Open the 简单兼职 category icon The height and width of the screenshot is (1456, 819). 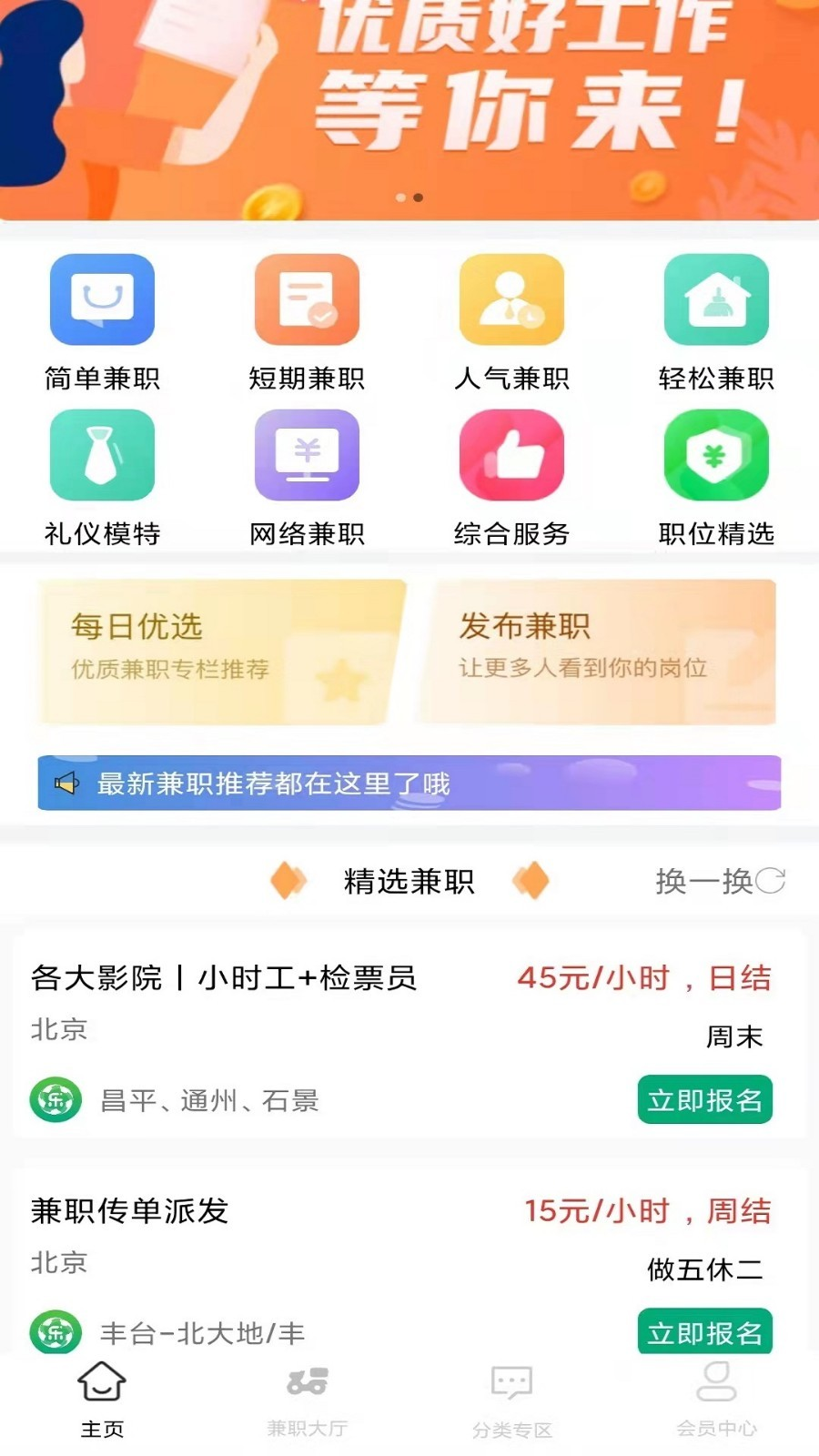[x=102, y=298]
